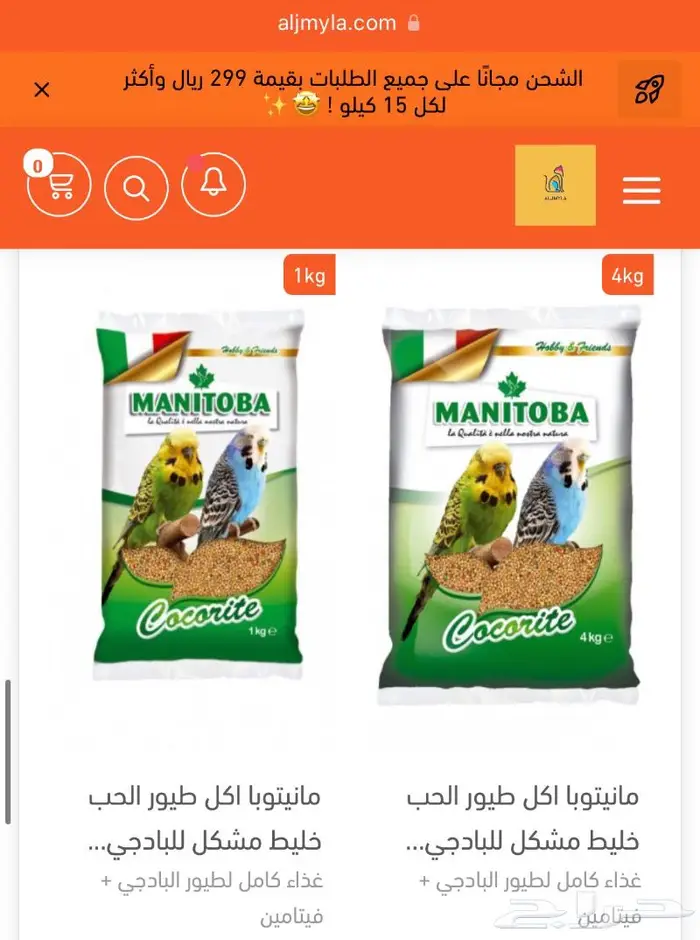Open the search icon
The height and width of the screenshot is (940, 700).
click(x=136, y=187)
